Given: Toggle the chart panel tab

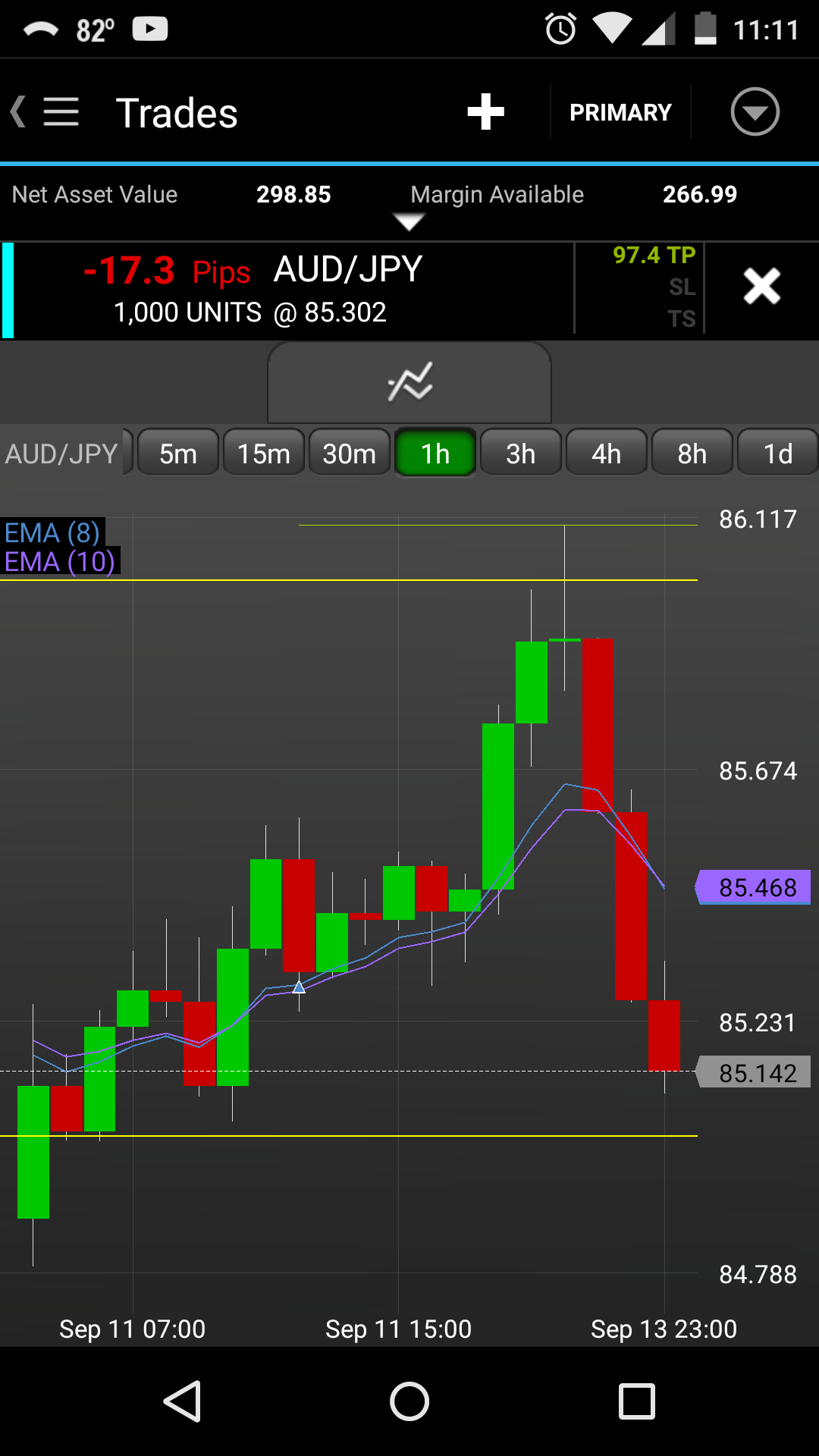Looking at the screenshot, I should [x=409, y=382].
